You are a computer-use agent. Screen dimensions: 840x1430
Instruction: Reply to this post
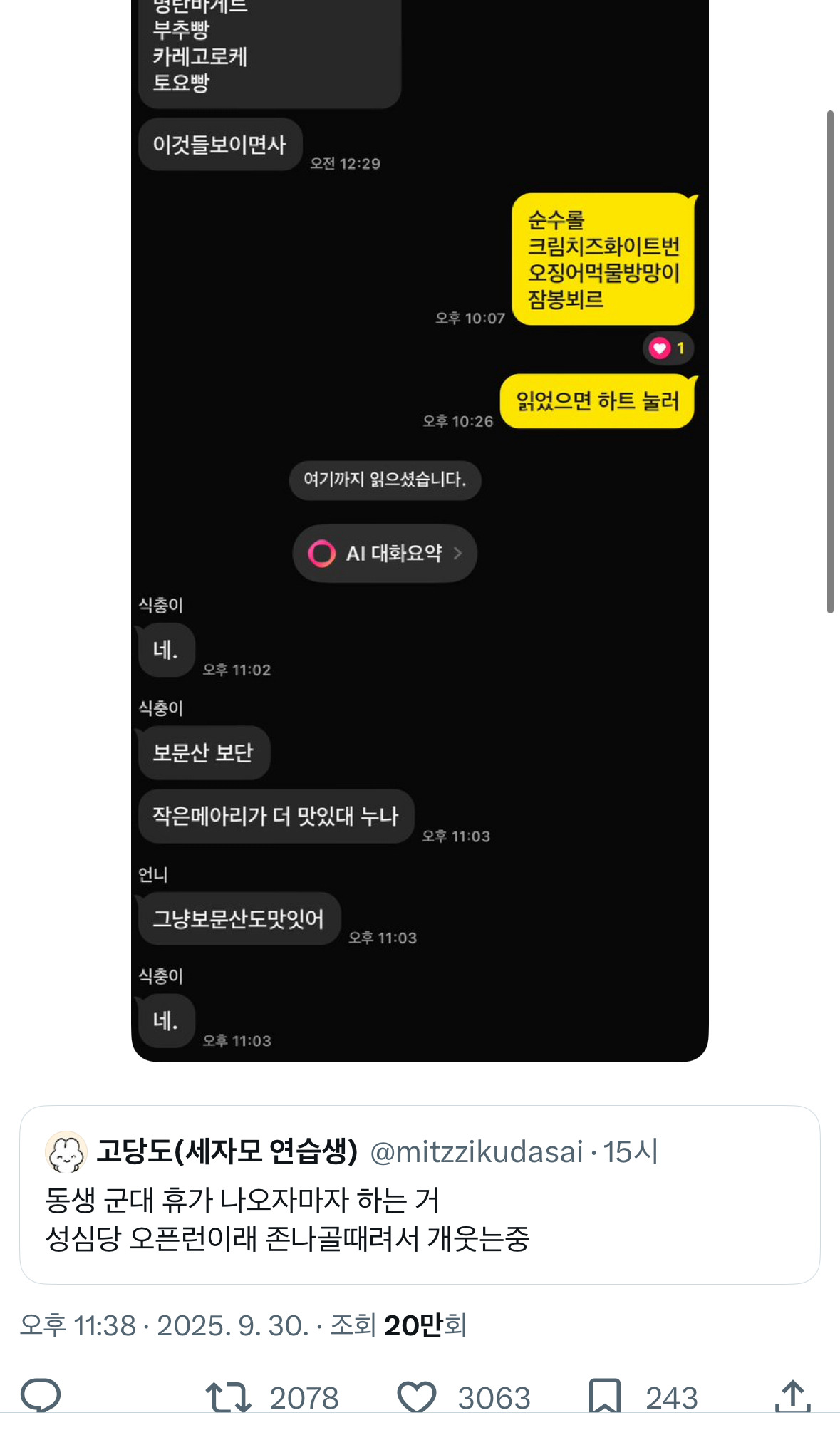click(41, 1396)
